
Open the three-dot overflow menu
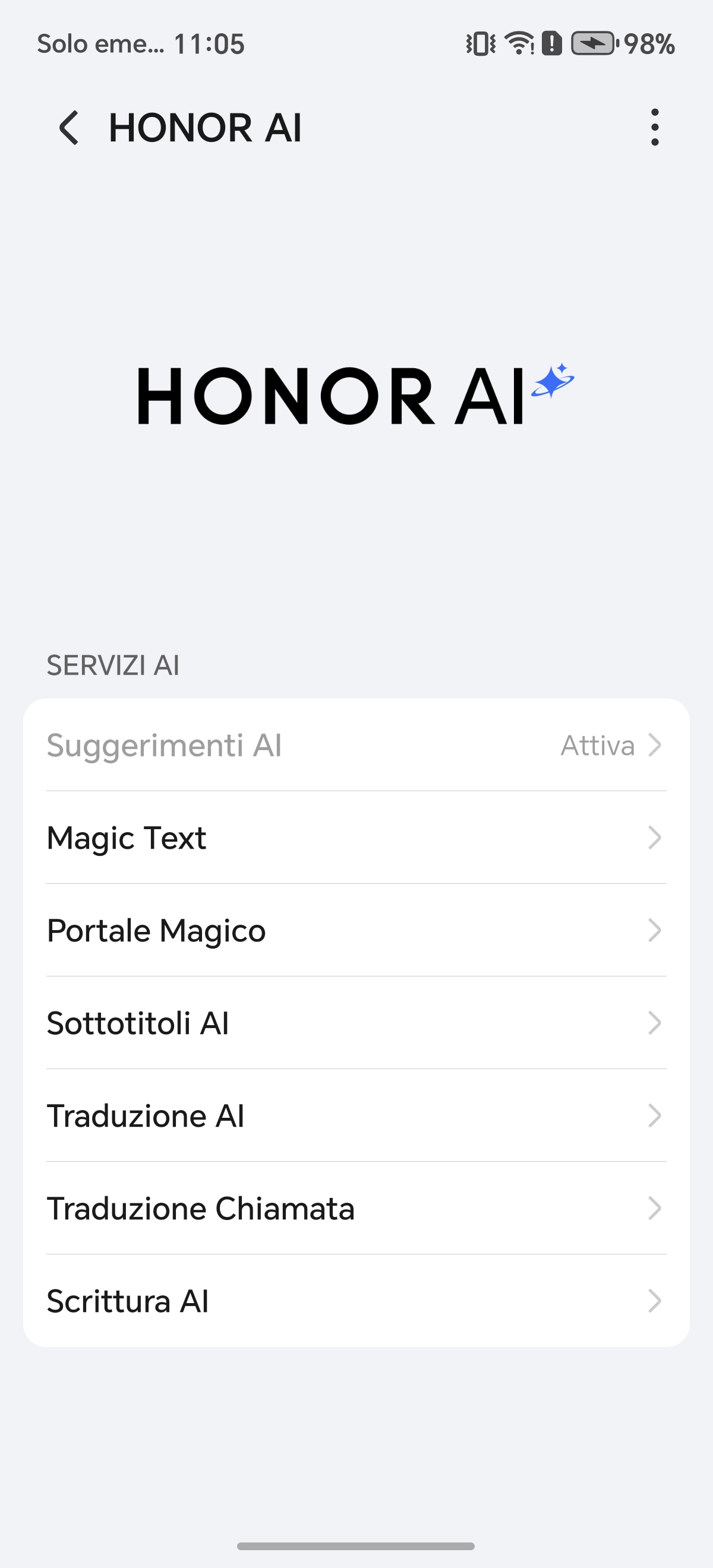tap(655, 128)
